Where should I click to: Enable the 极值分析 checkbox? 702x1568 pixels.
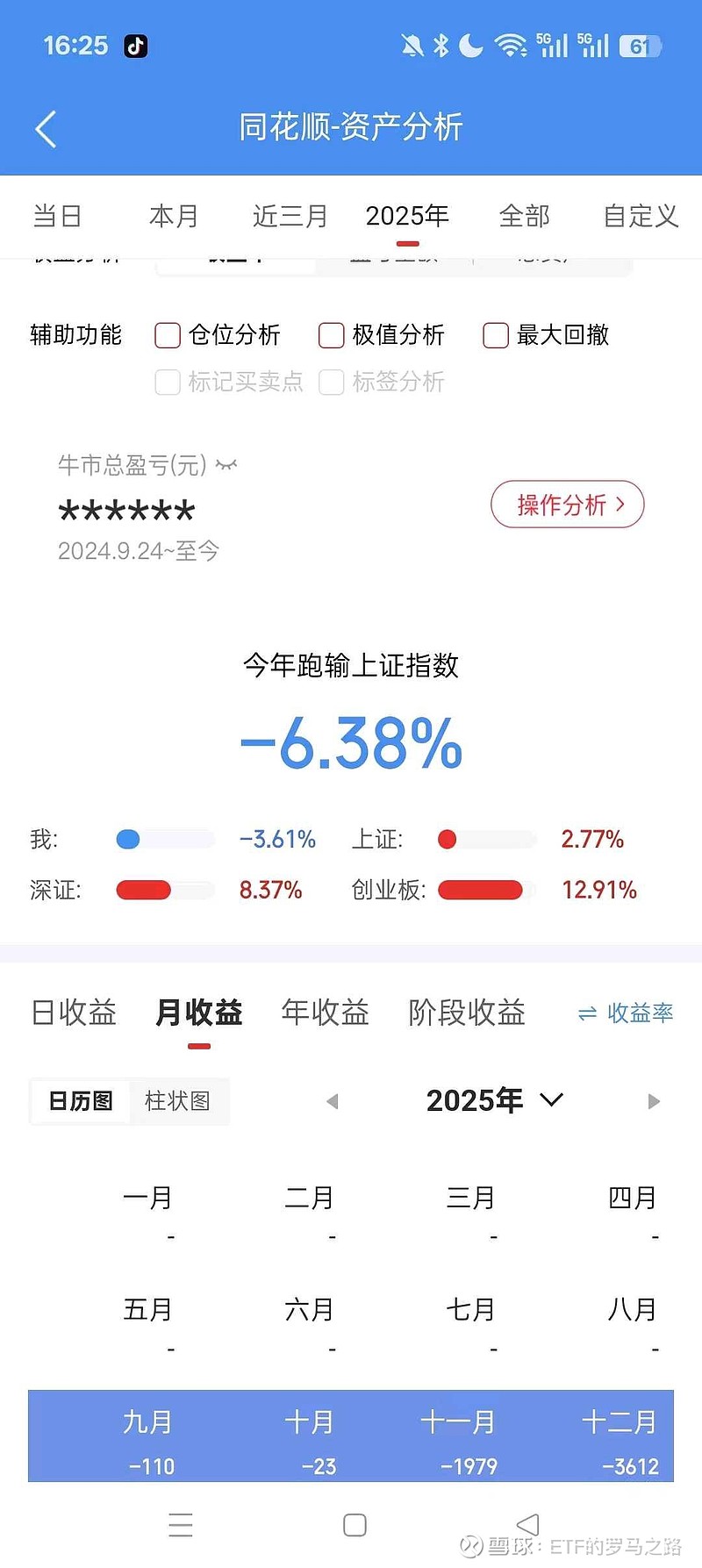pyautogui.click(x=331, y=335)
